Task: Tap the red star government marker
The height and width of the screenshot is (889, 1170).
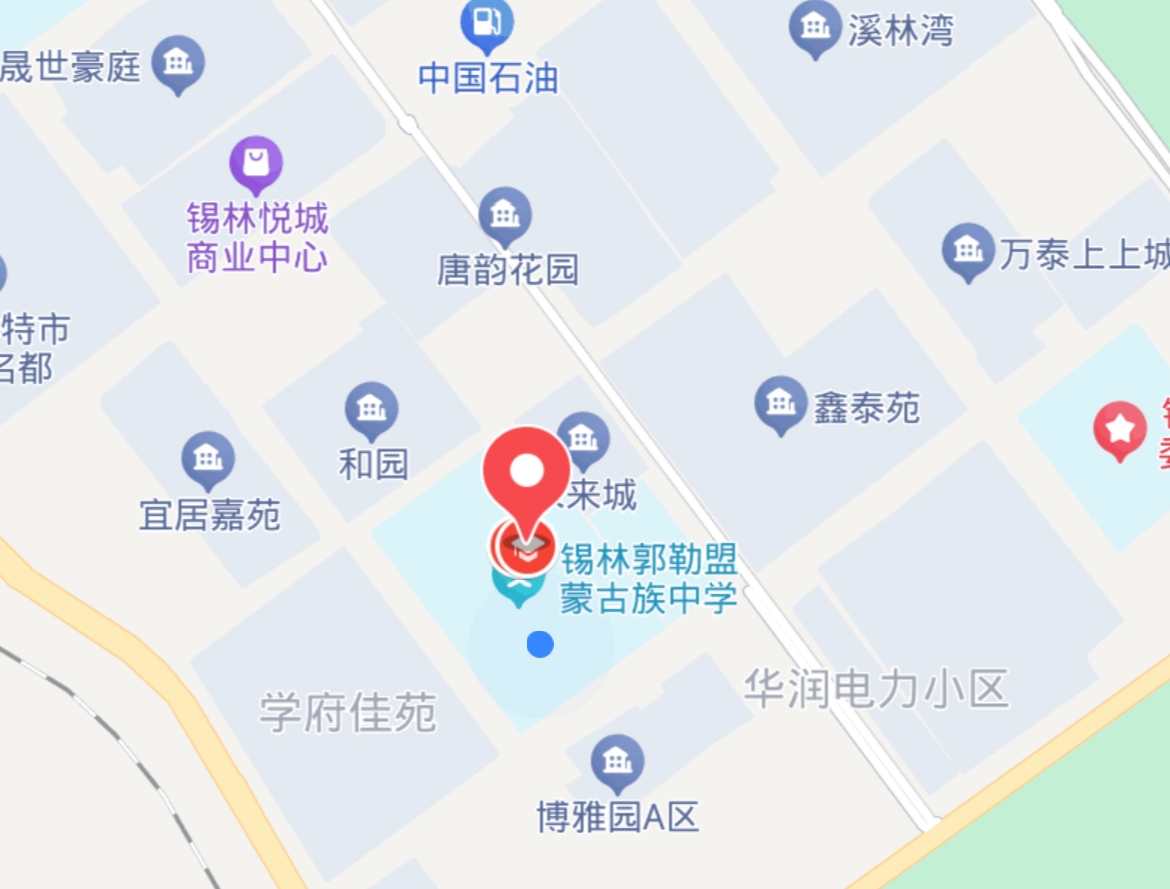Action: [x=1119, y=429]
